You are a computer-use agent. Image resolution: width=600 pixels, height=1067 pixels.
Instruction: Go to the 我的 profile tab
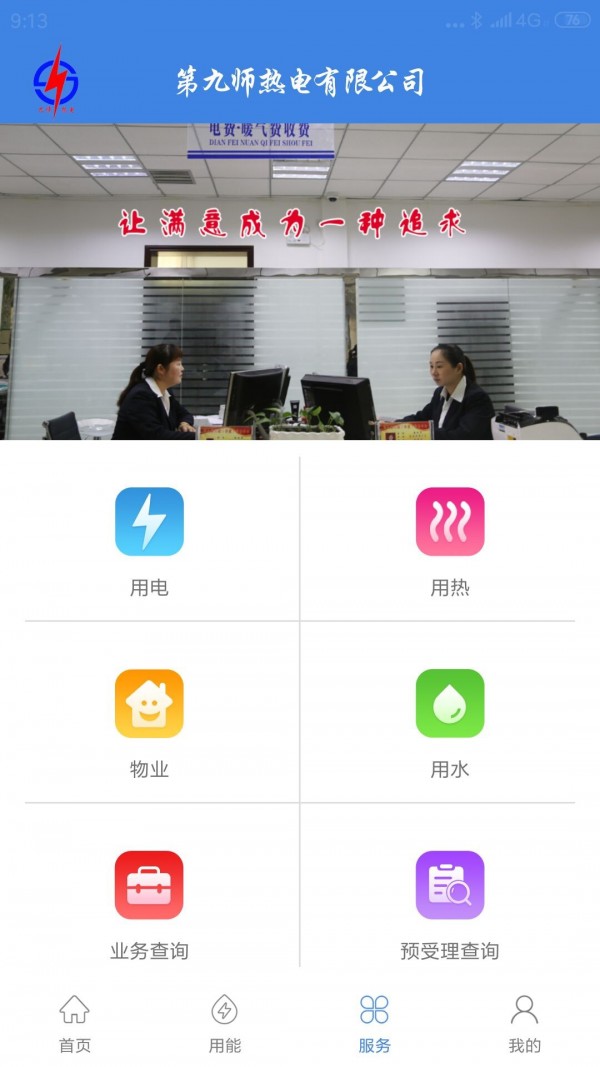(524, 1023)
